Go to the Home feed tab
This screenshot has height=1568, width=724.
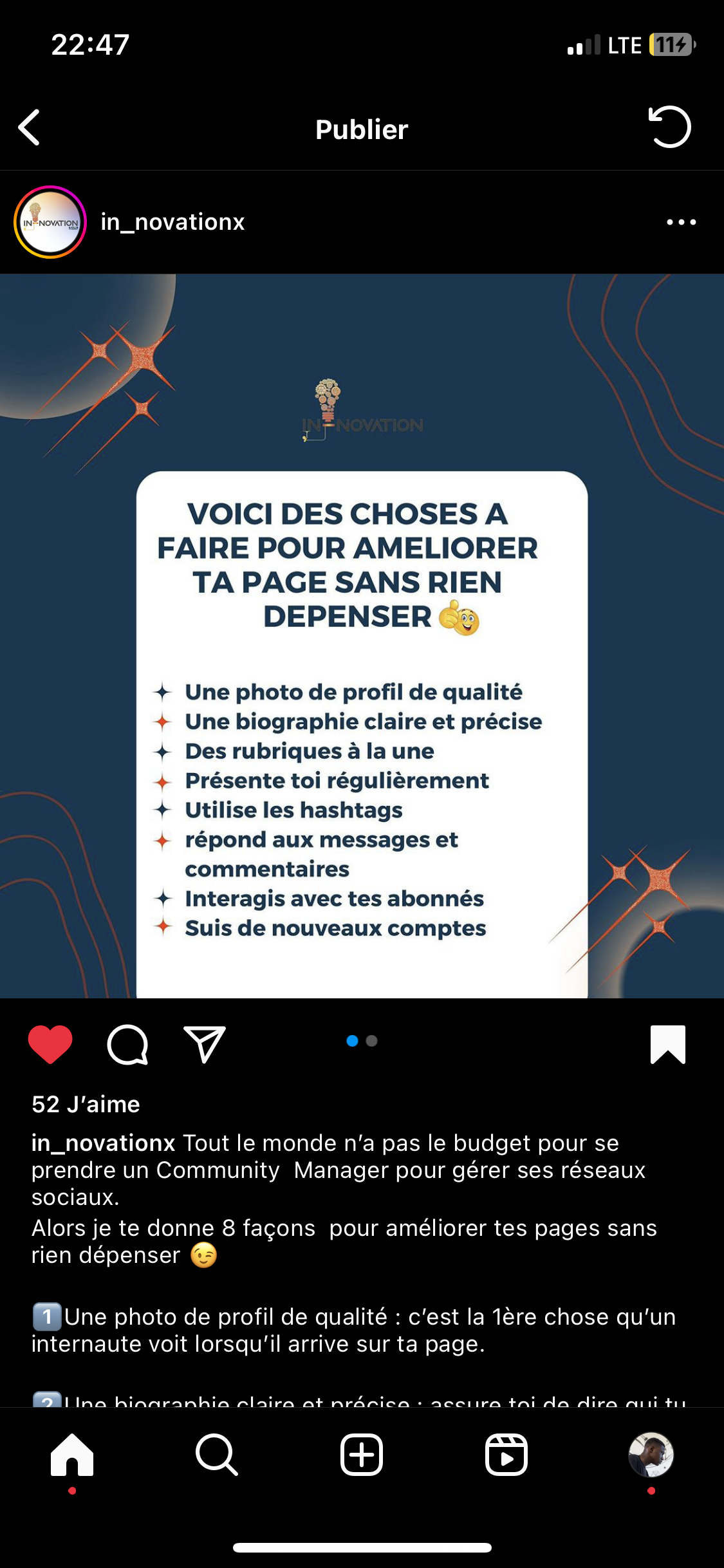click(72, 1455)
